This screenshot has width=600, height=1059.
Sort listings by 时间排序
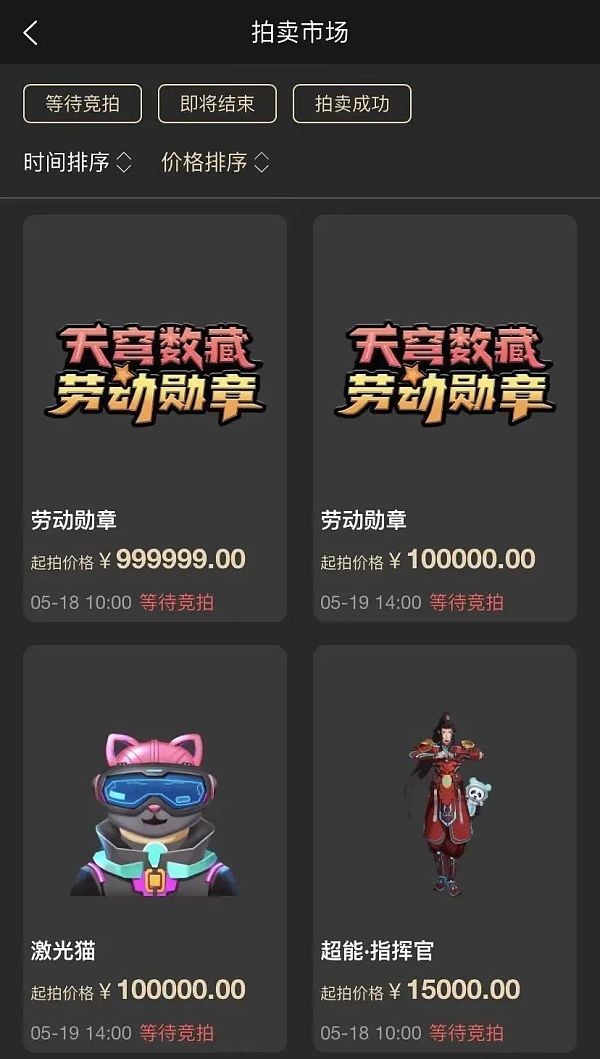point(78,162)
